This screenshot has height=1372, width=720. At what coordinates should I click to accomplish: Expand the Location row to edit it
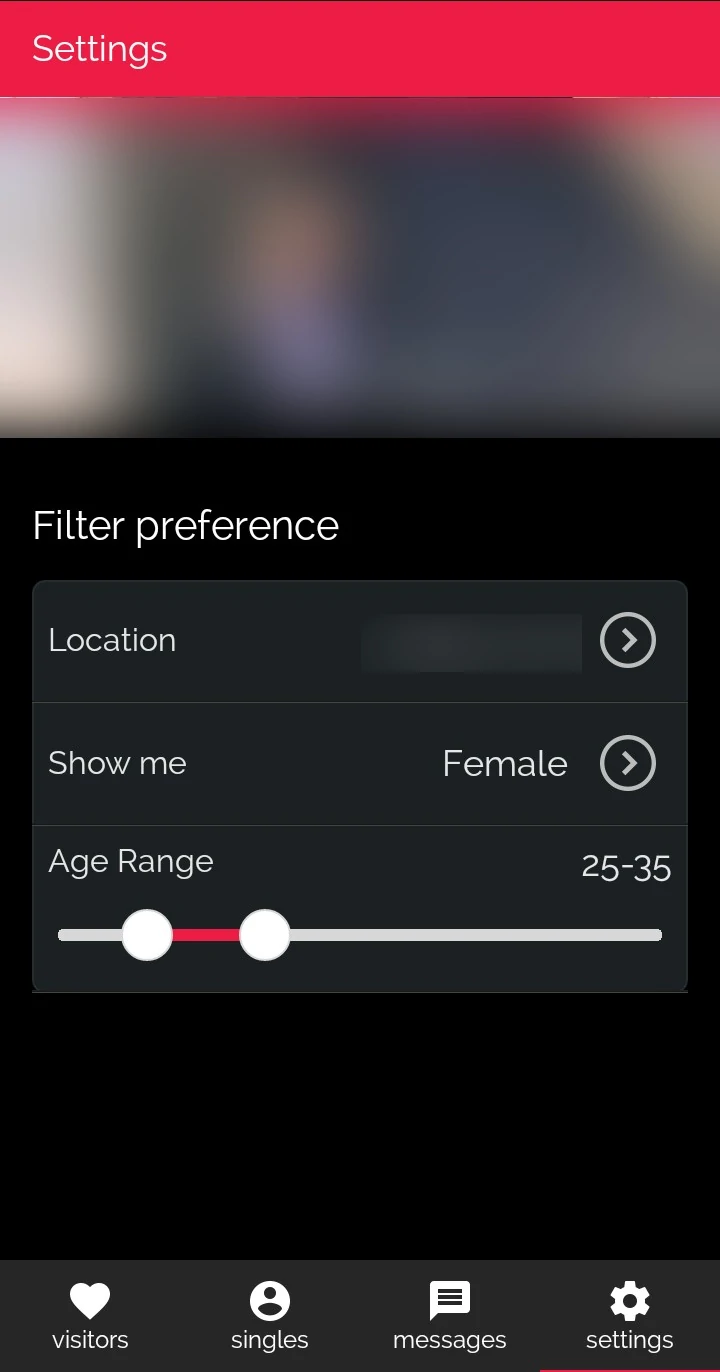[360, 641]
